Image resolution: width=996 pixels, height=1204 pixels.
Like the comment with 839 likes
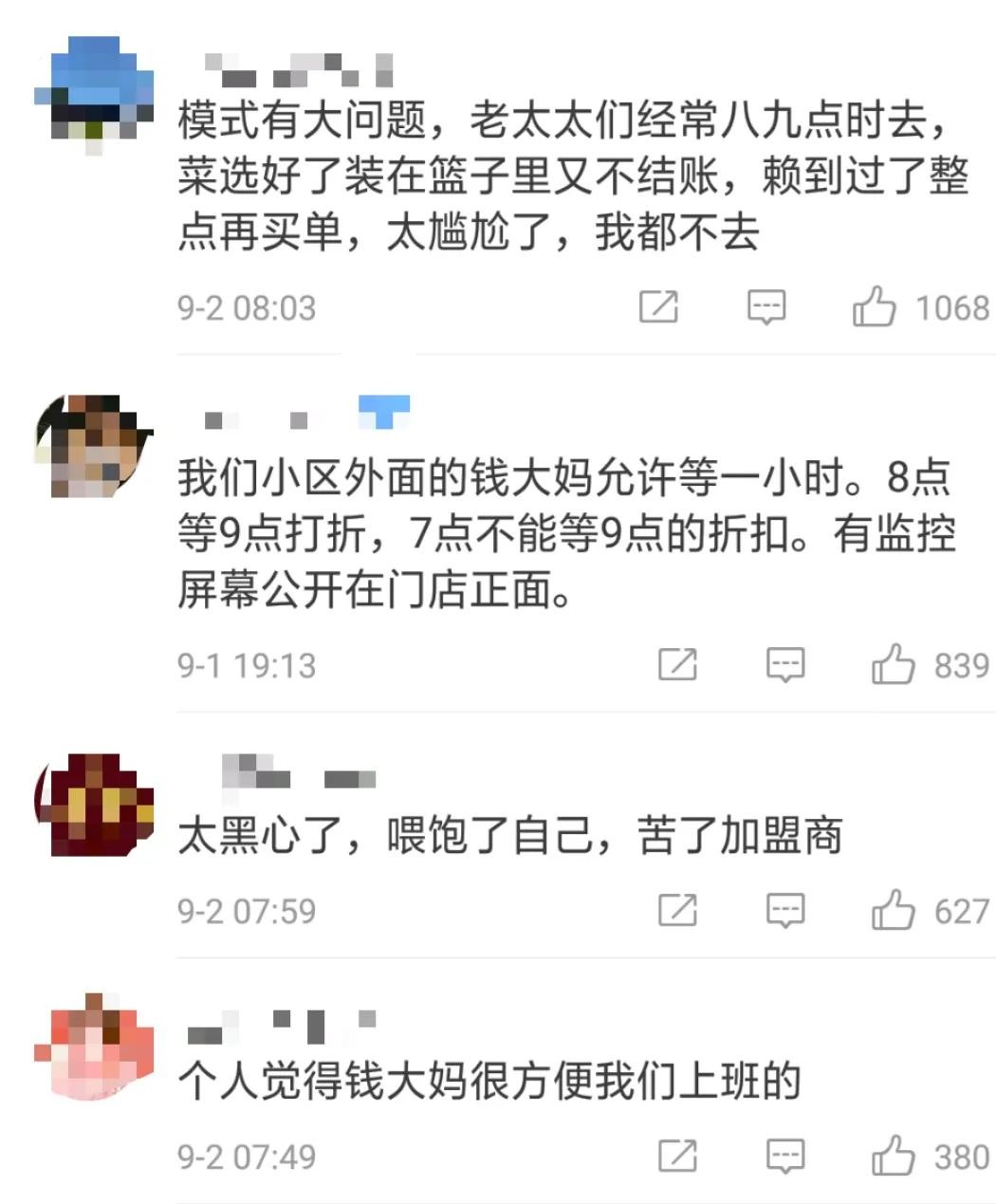tap(893, 665)
